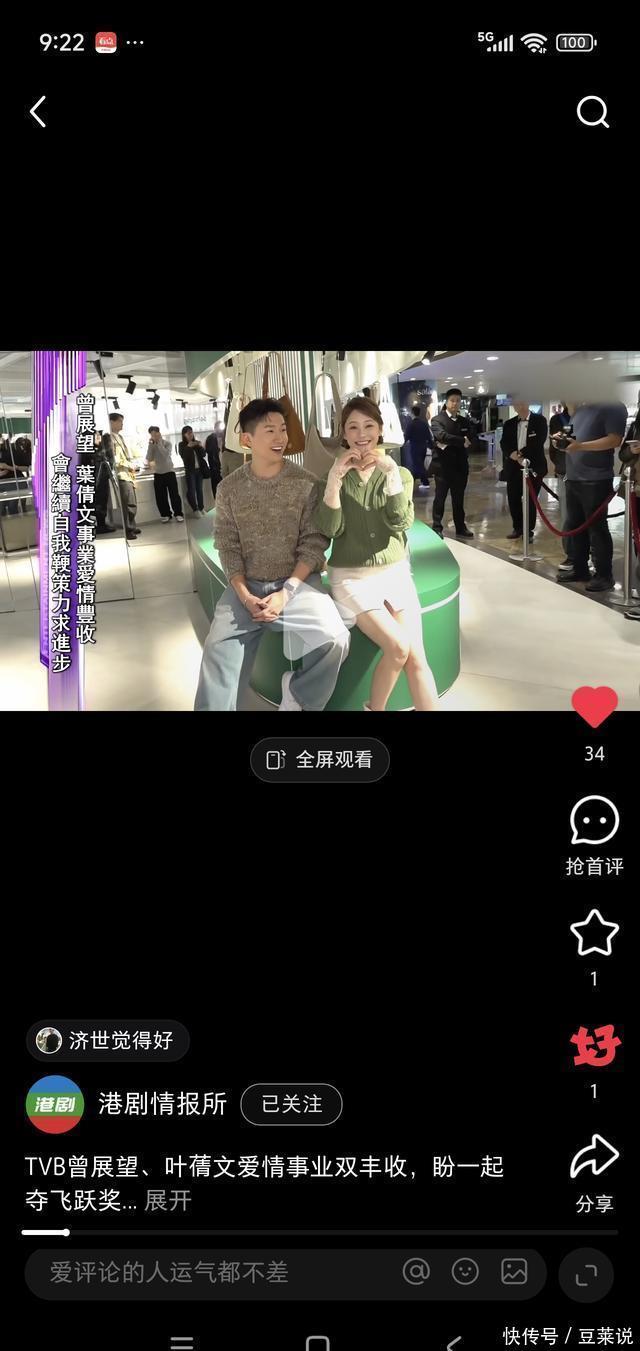Open the 济世觉得好 chip

(107, 1041)
